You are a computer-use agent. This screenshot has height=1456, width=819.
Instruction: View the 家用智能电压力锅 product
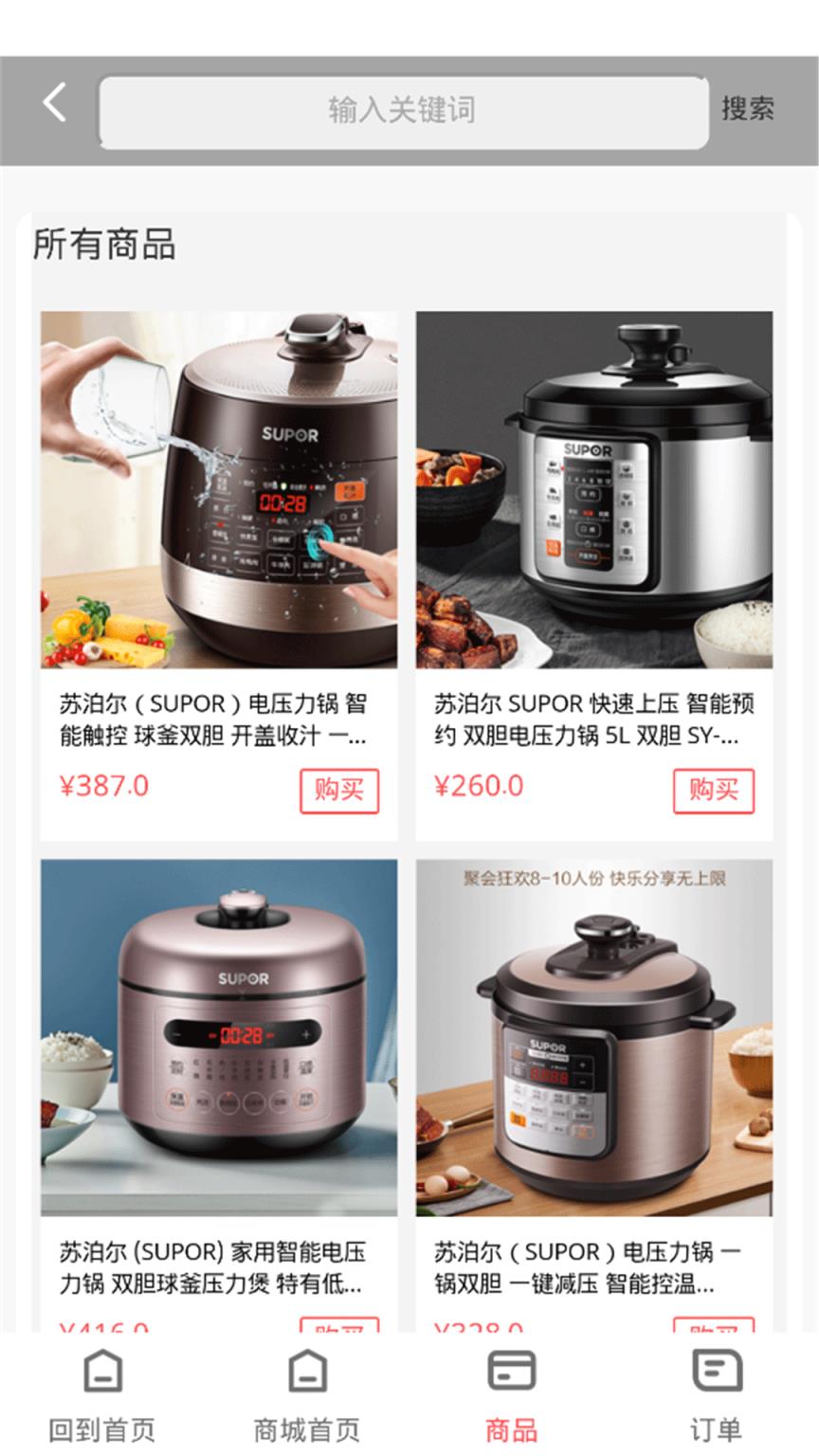219,1038
